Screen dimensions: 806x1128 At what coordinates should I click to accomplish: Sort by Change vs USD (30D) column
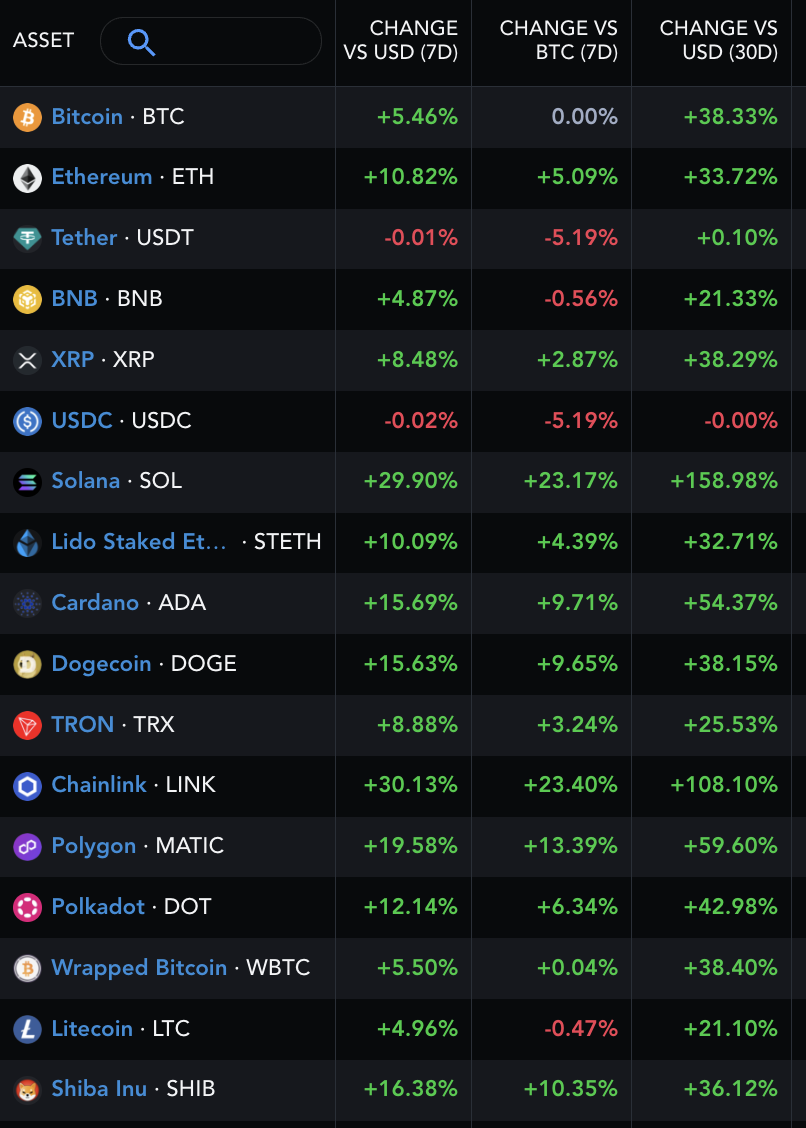[x=718, y=41]
